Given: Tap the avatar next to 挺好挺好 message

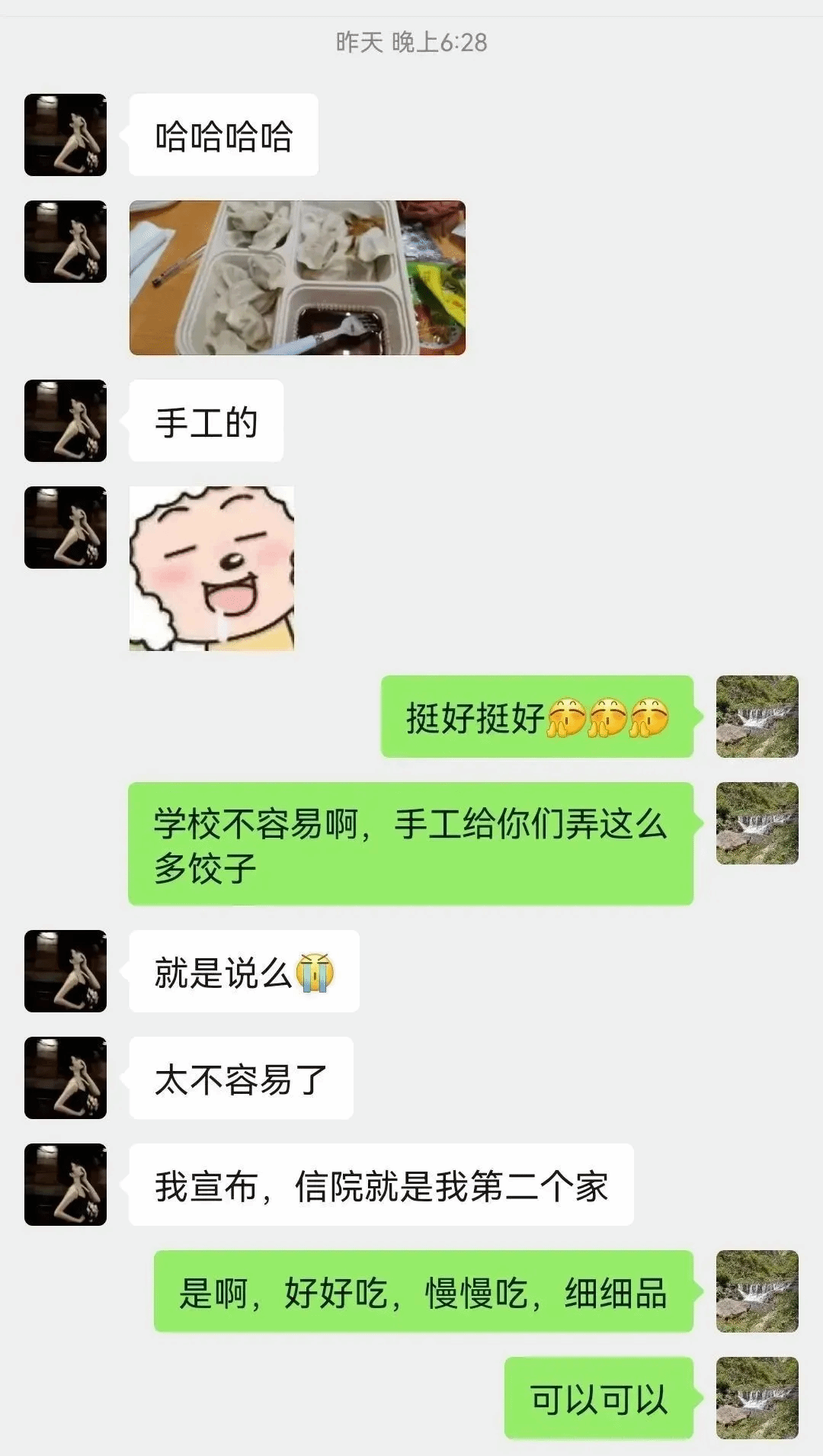Looking at the screenshot, I should 757,717.
